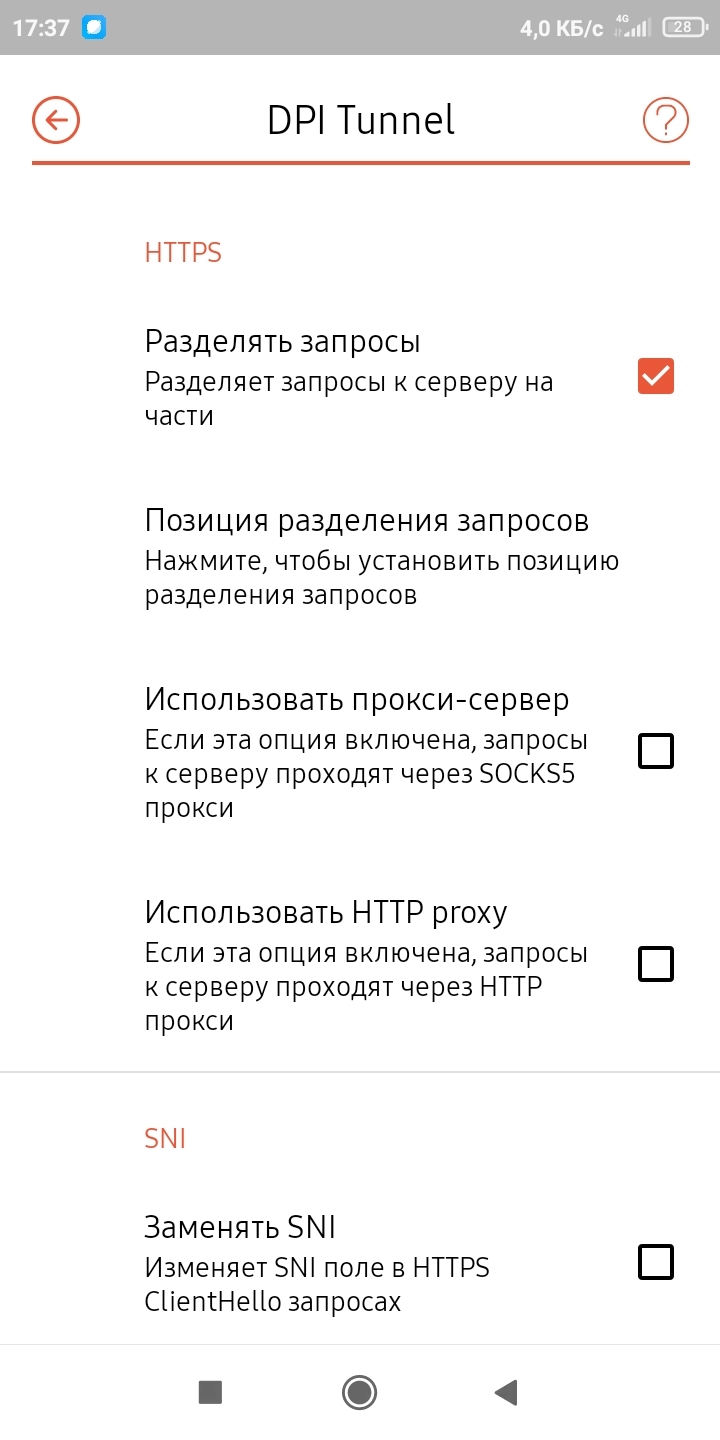Screen dimensions: 720x1440
Task: Enable Использовать прокси-сервер checkbox
Action: (656, 751)
